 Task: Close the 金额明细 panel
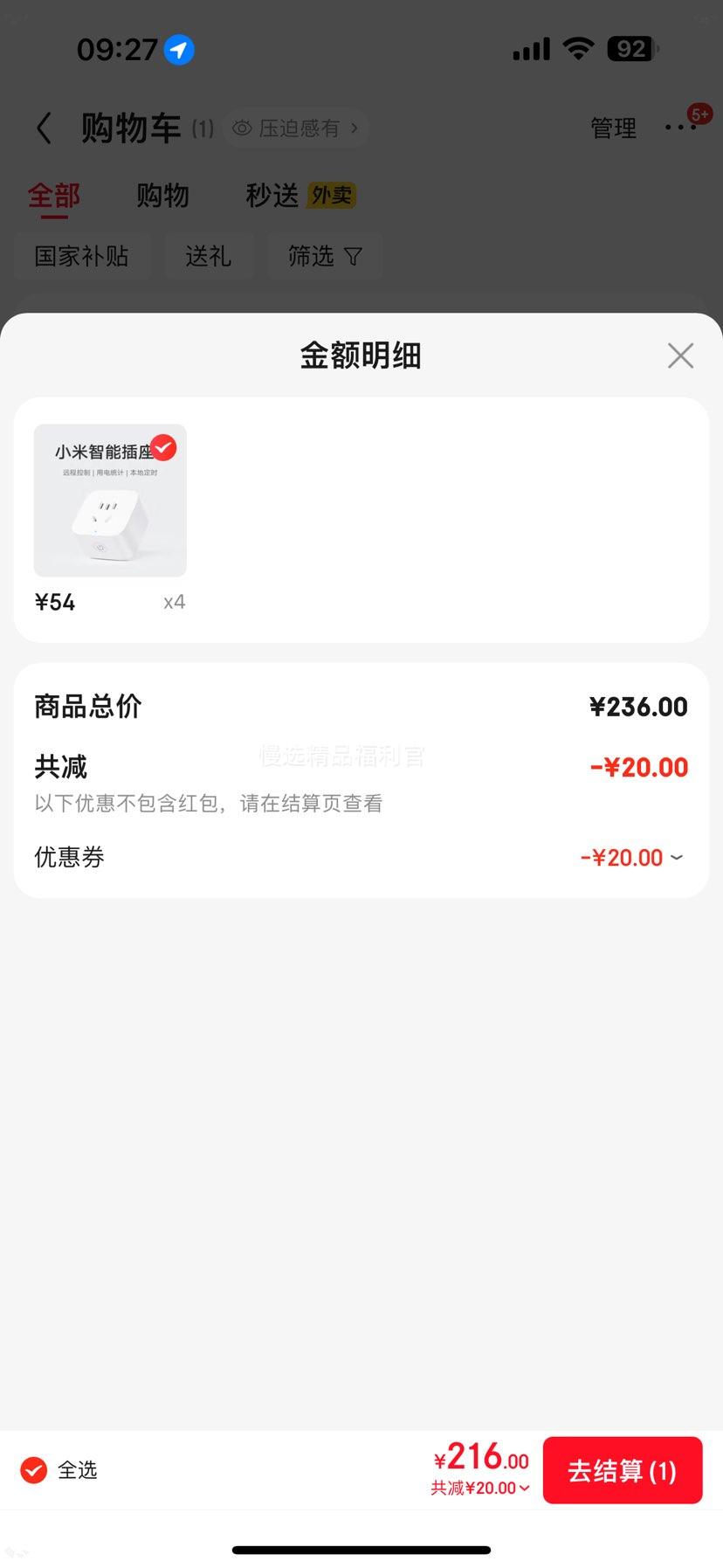coord(680,356)
